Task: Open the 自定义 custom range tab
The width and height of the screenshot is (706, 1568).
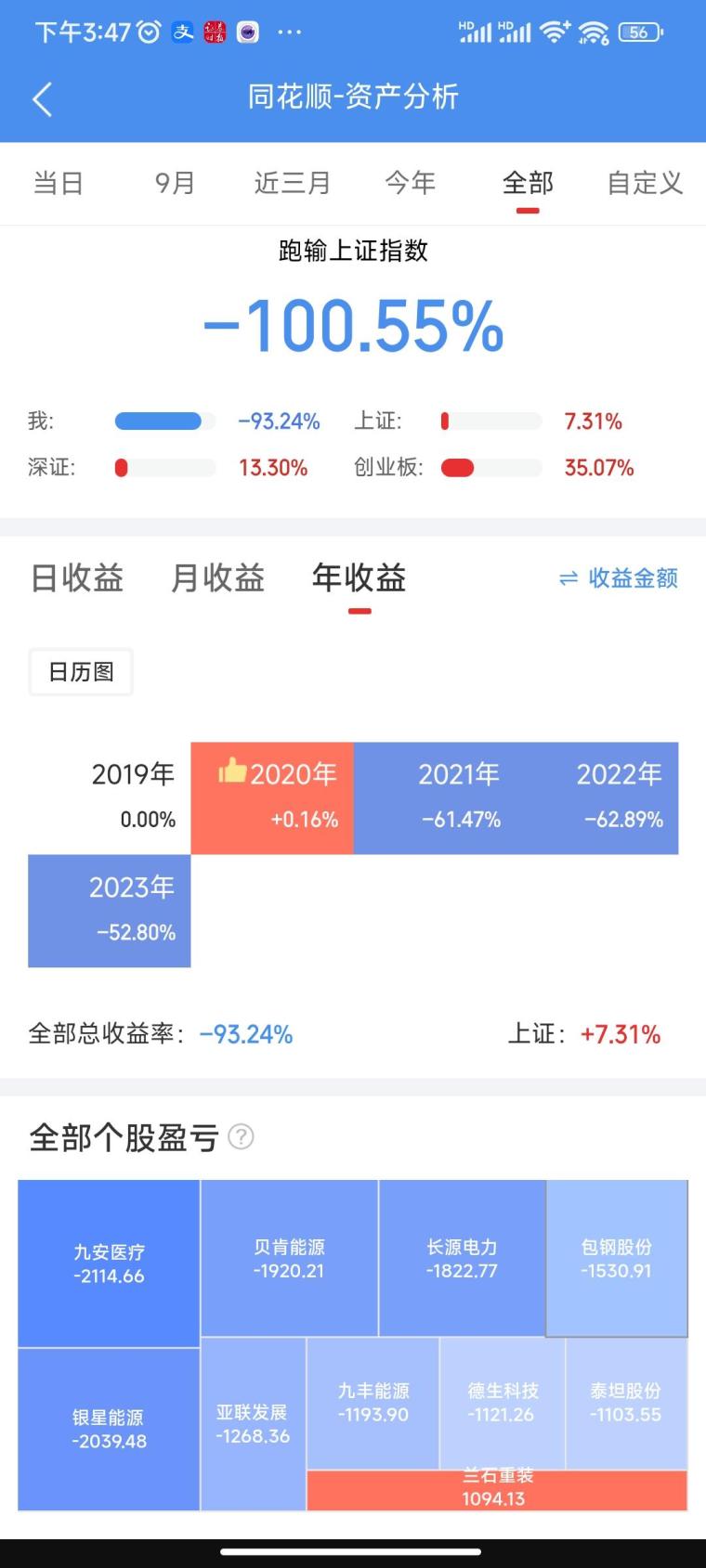Action: (x=645, y=183)
